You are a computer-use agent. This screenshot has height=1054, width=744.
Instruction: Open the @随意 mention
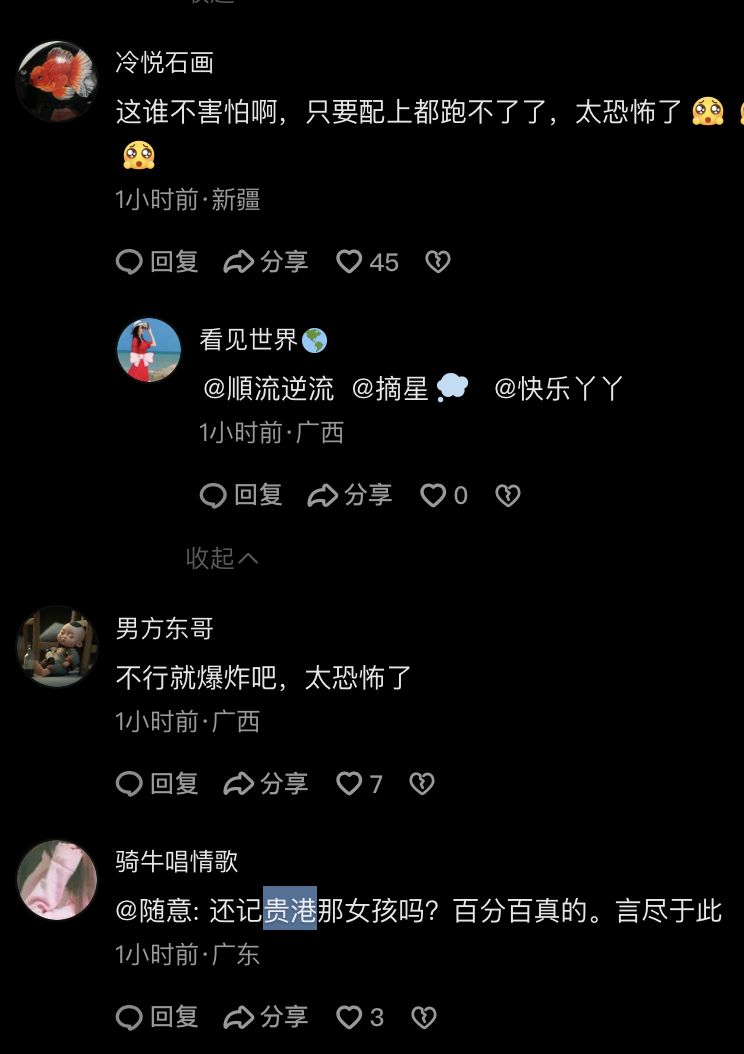(158, 912)
